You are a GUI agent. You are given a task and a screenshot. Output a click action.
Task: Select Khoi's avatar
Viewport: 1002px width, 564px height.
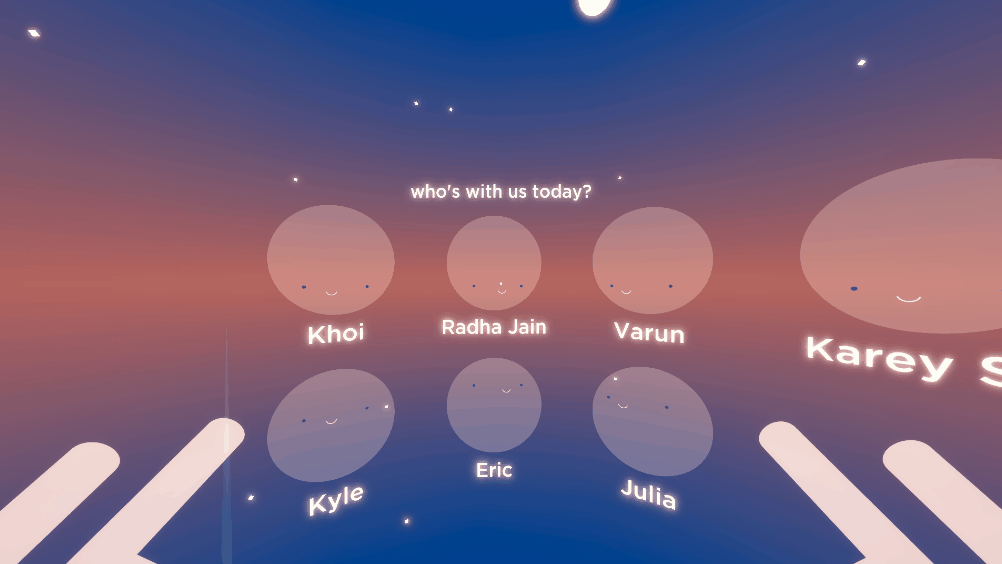coord(331,259)
